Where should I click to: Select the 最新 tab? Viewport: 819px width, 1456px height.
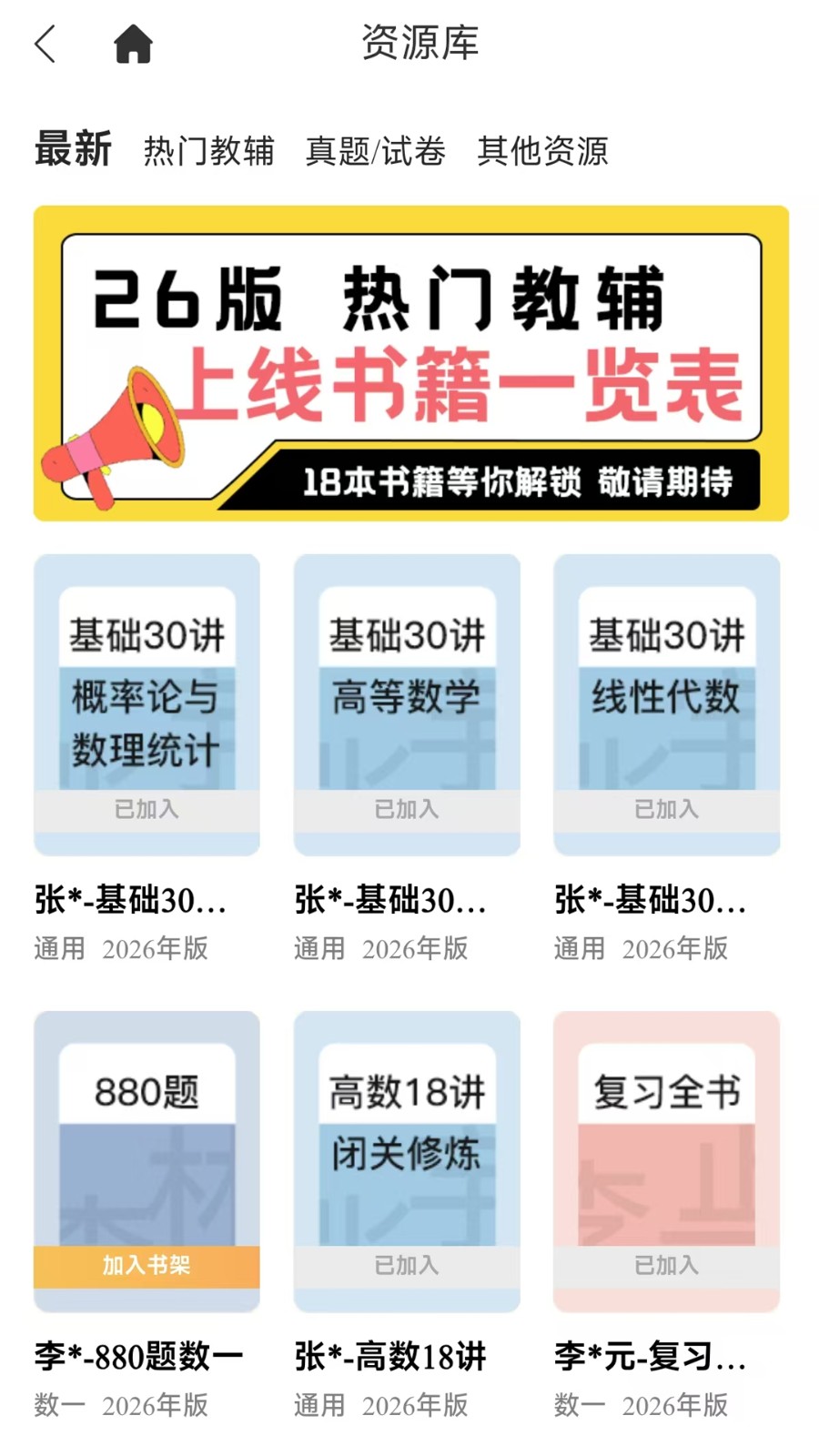(x=73, y=149)
